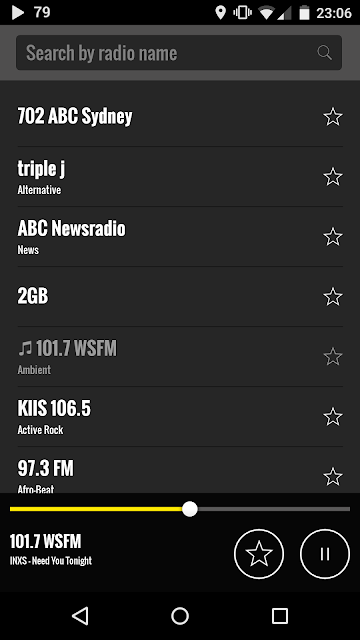Favorite 702 ABC Sydney with its star

click(x=333, y=117)
